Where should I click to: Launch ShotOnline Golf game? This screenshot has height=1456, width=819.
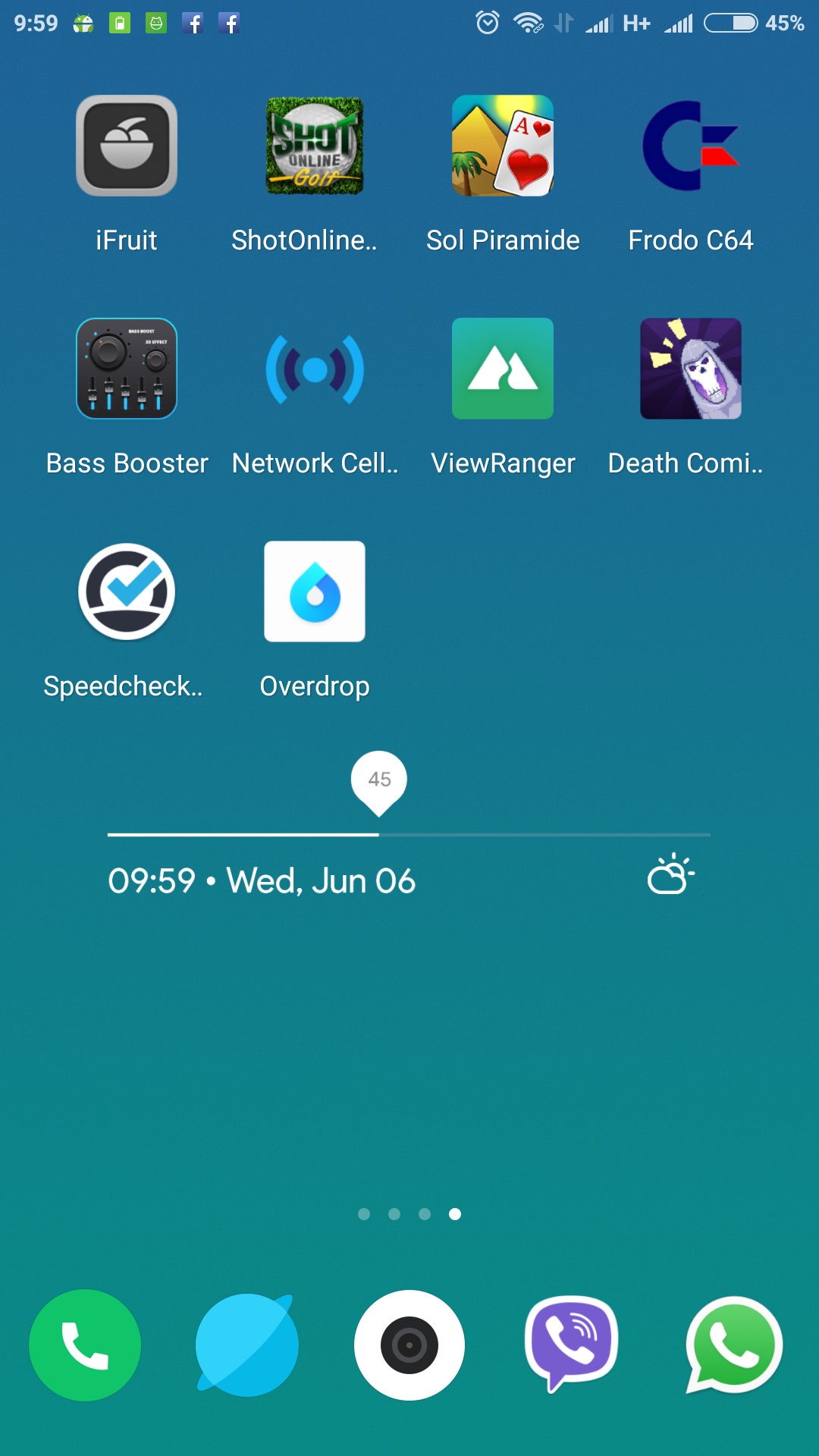(x=315, y=146)
